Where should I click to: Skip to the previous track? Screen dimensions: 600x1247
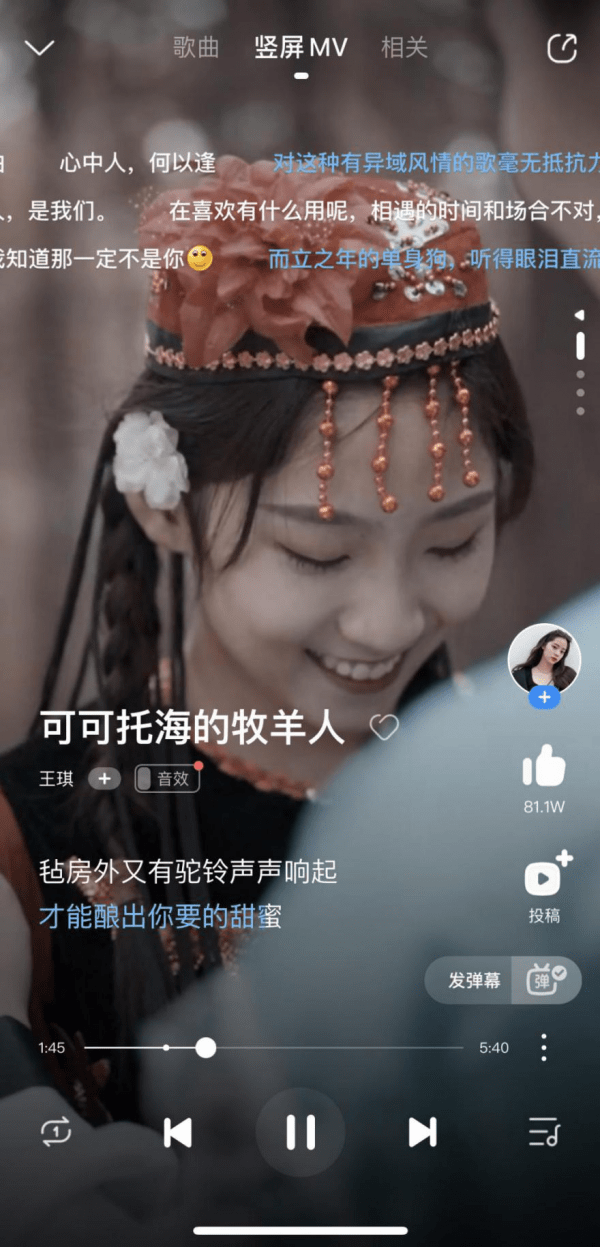pyautogui.click(x=177, y=1132)
